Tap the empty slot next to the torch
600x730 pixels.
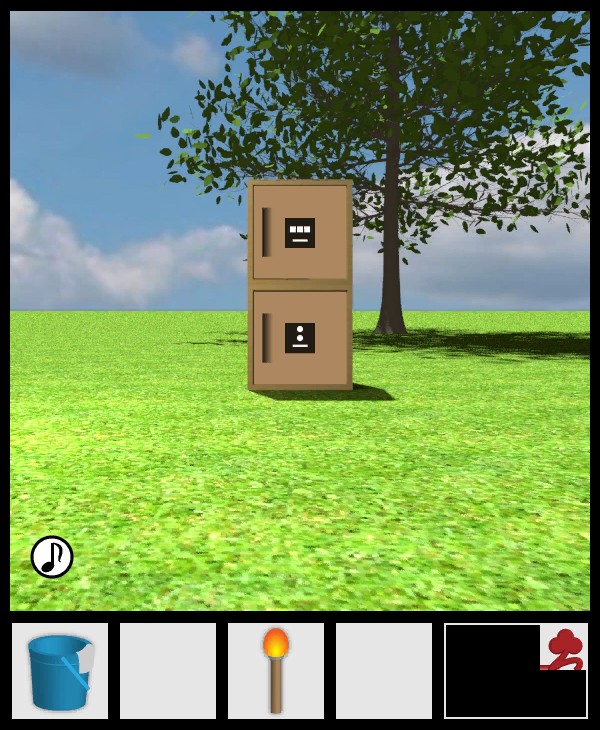(x=384, y=671)
